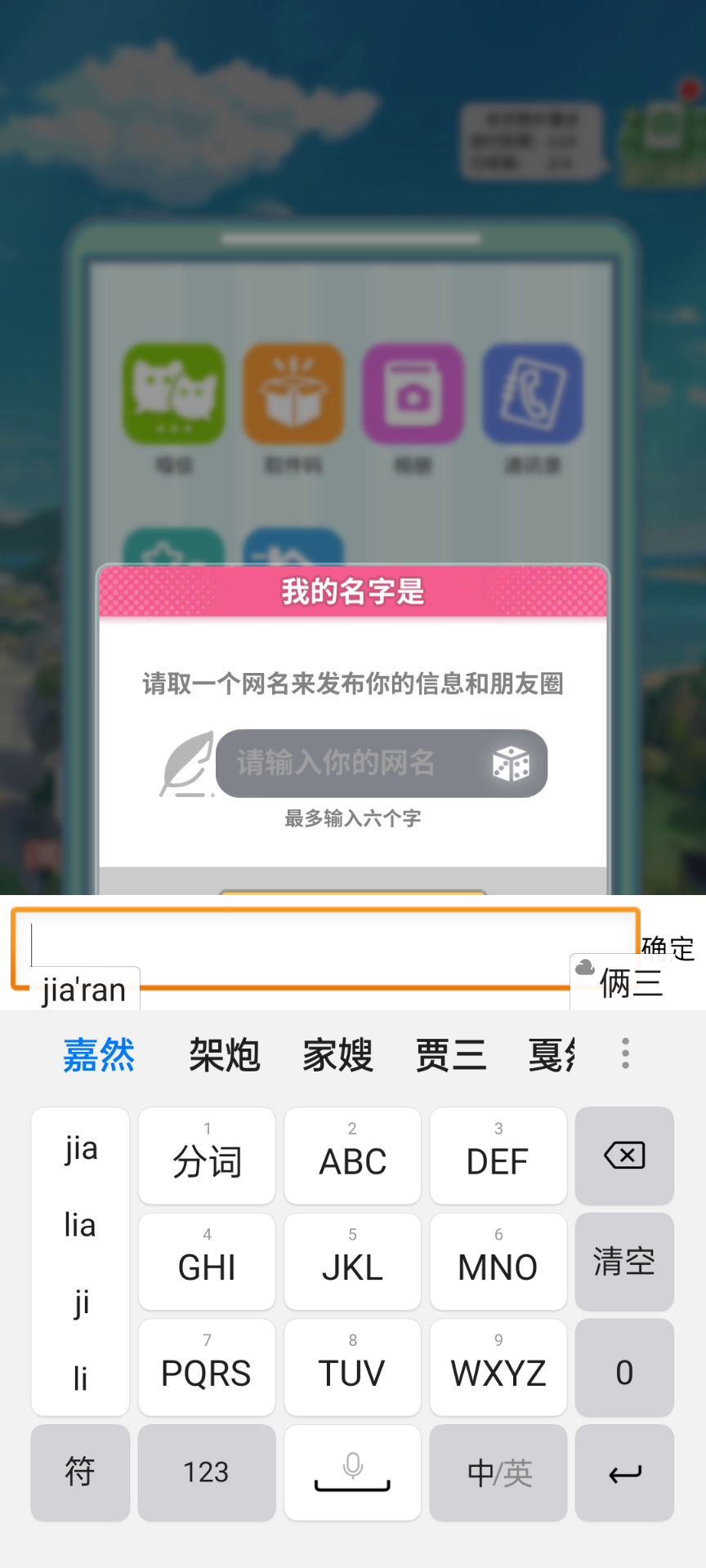Image resolution: width=706 pixels, height=1568 pixels.
Task: Pick the 家嫂 candidate
Action: [x=337, y=1054]
